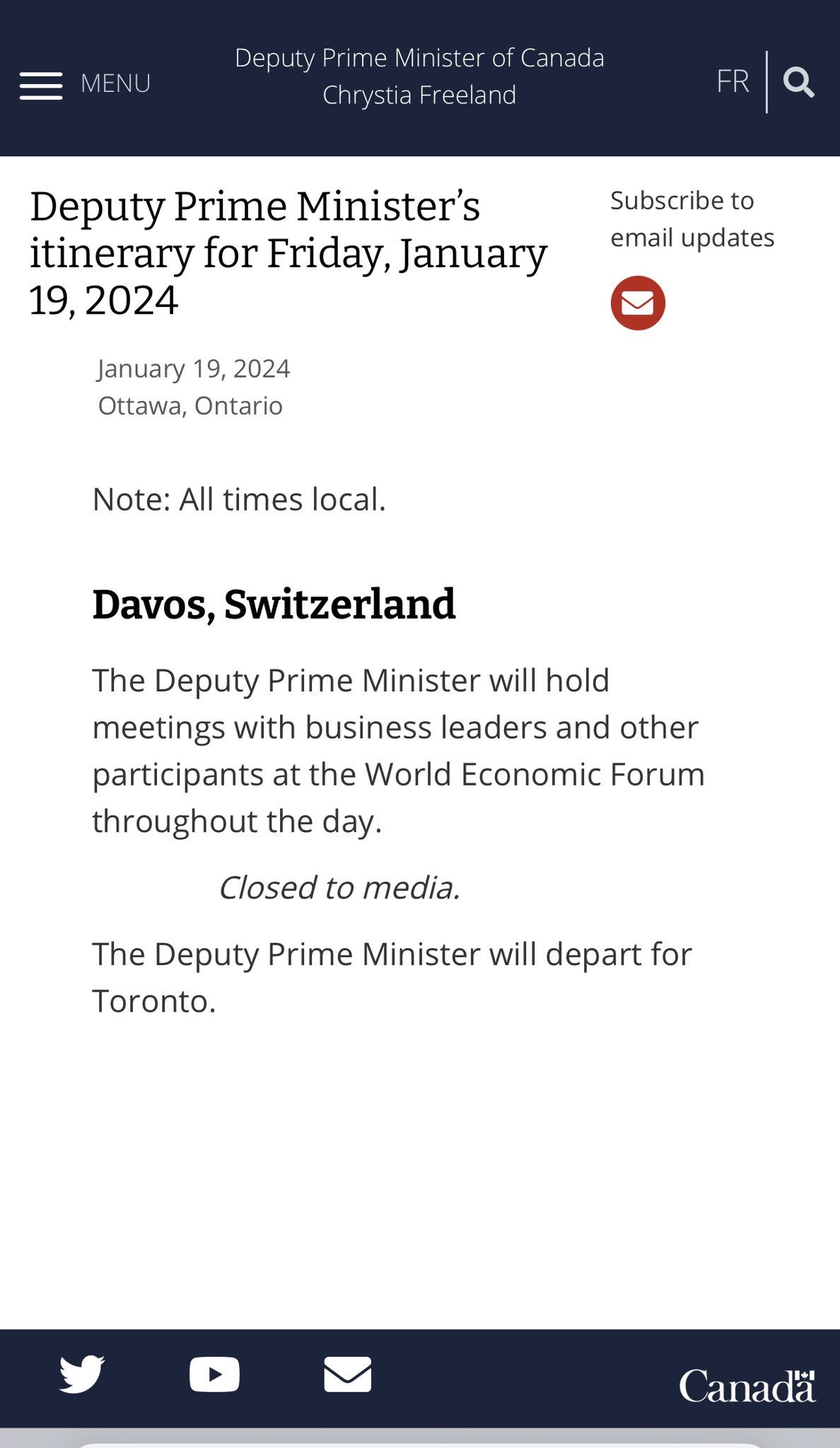Open the Deputy Prime Minister home link
The image size is (840, 1448).
419,76
